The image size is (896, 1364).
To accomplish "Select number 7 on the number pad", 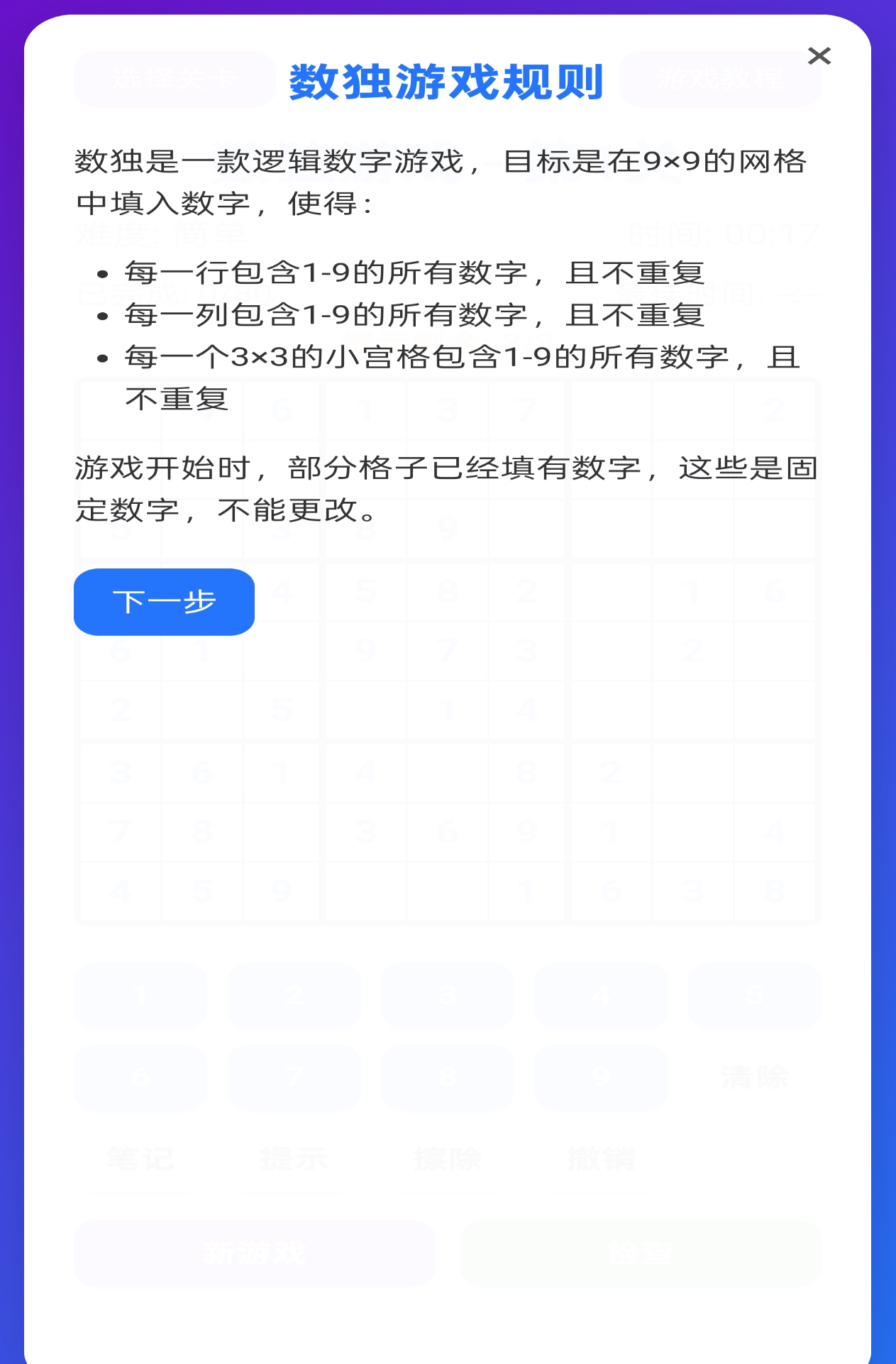I will tap(294, 1078).
